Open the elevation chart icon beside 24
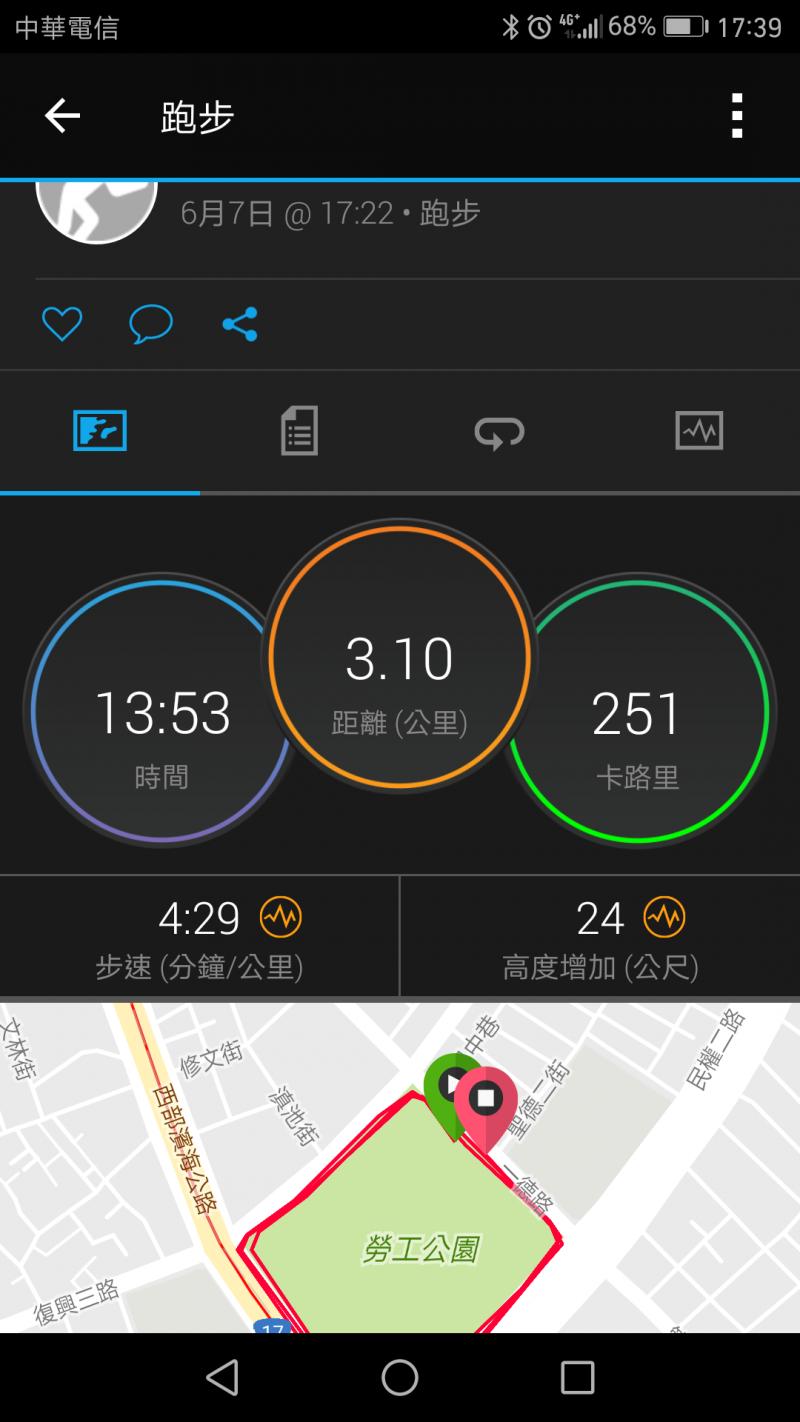The width and height of the screenshot is (800, 1422). coord(664,917)
